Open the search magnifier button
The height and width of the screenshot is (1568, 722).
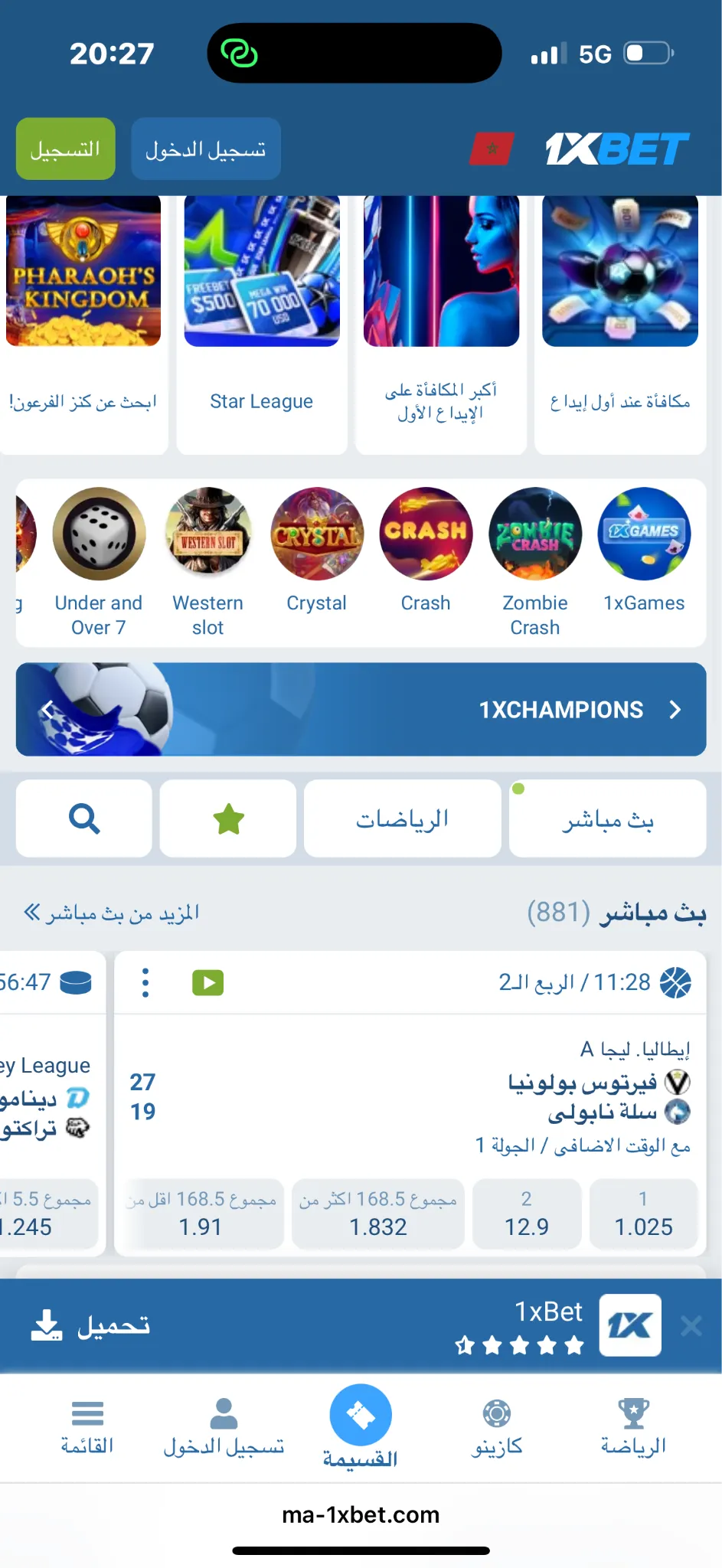coord(84,818)
